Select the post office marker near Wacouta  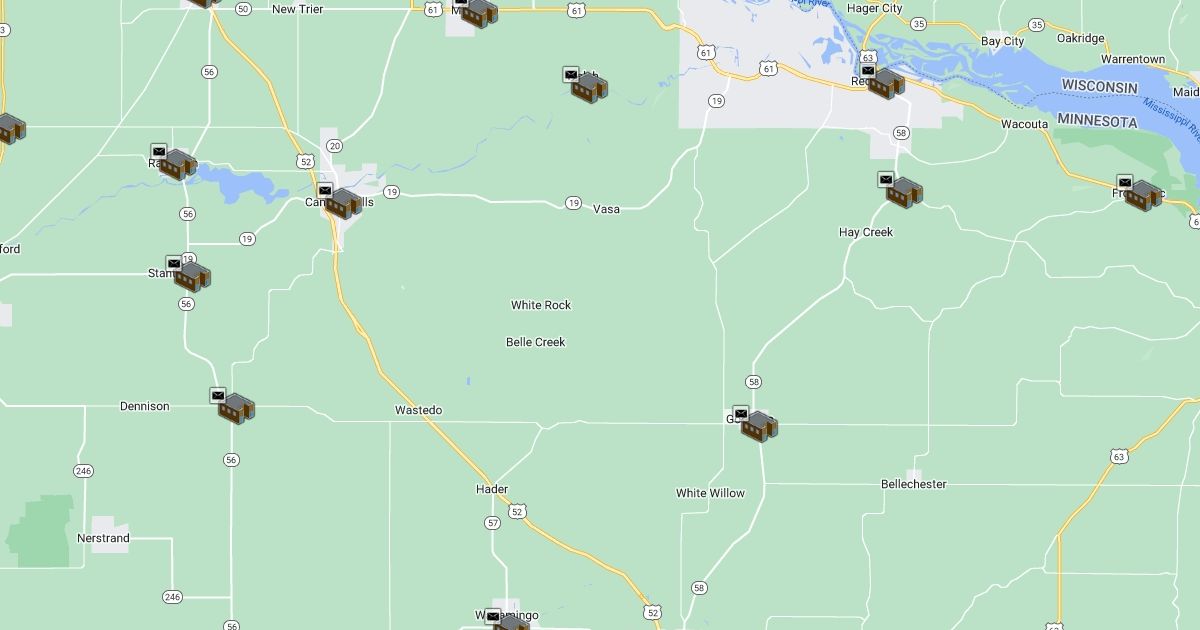click(1141, 194)
